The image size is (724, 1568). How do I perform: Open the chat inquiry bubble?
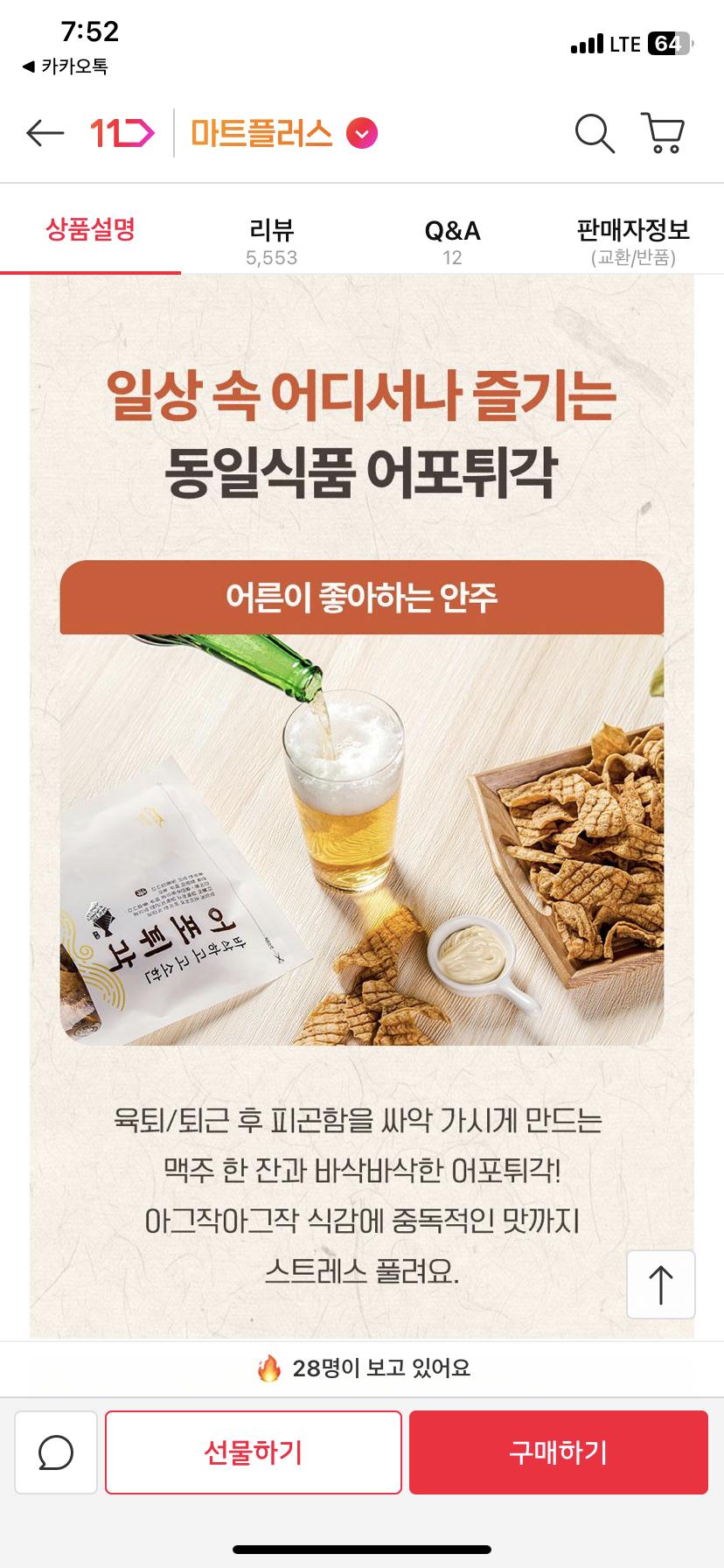[x=56, y=1452]
